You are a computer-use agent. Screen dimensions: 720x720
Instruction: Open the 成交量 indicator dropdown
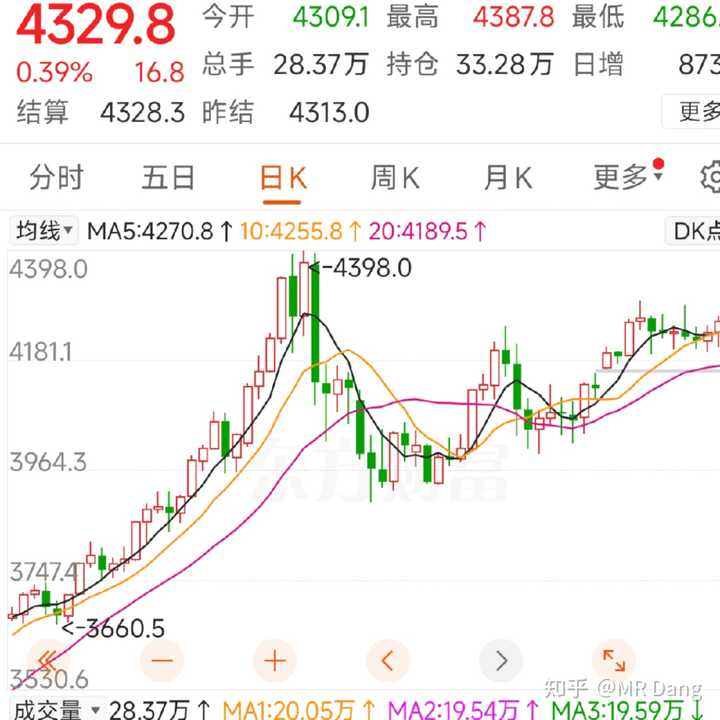tap(55, 710)
